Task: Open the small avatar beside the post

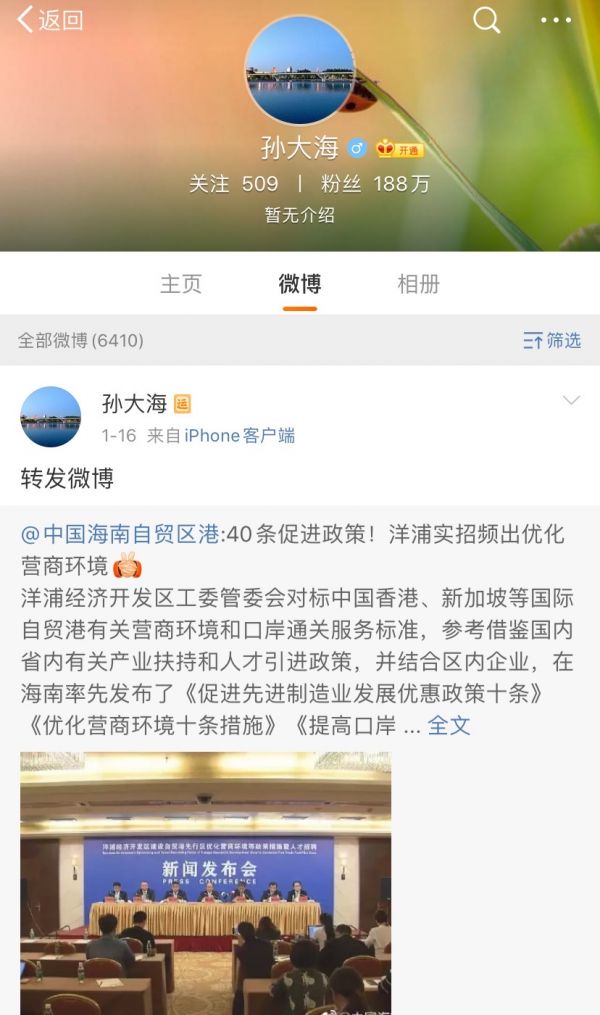Action: pyautogui.click(x=50, y=416)
